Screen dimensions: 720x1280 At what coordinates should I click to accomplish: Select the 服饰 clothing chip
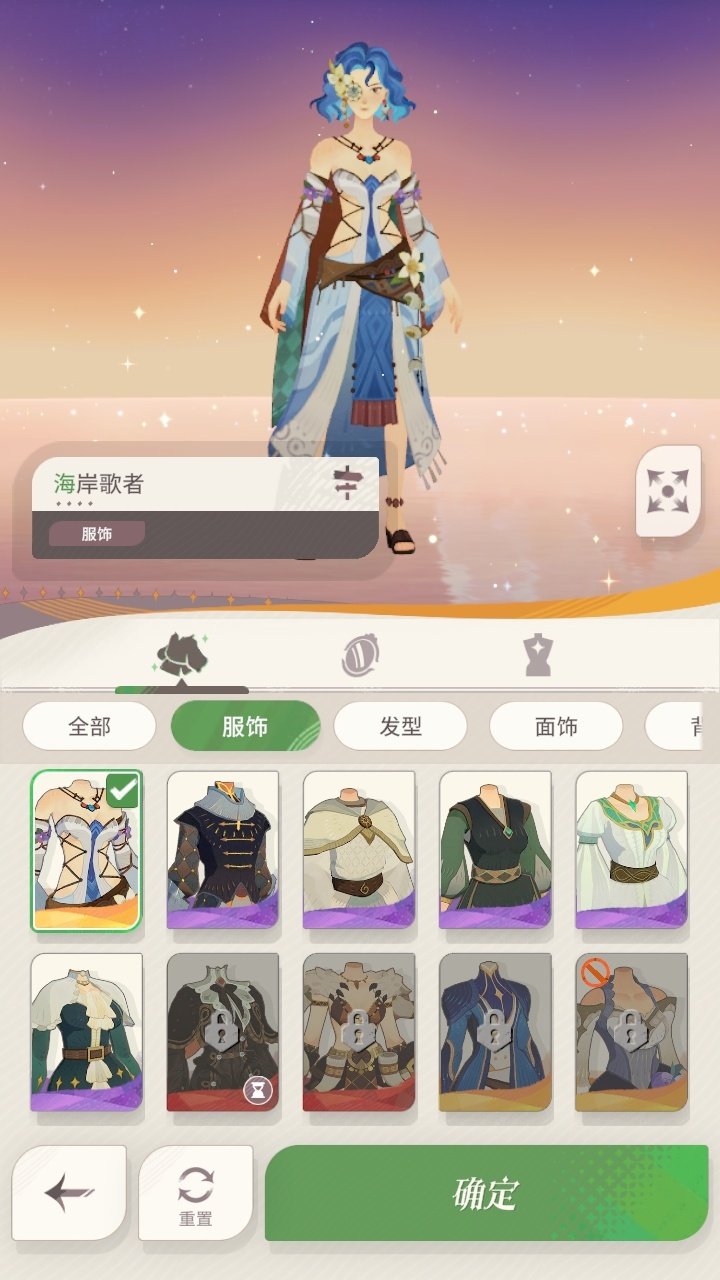click(245, 726)
